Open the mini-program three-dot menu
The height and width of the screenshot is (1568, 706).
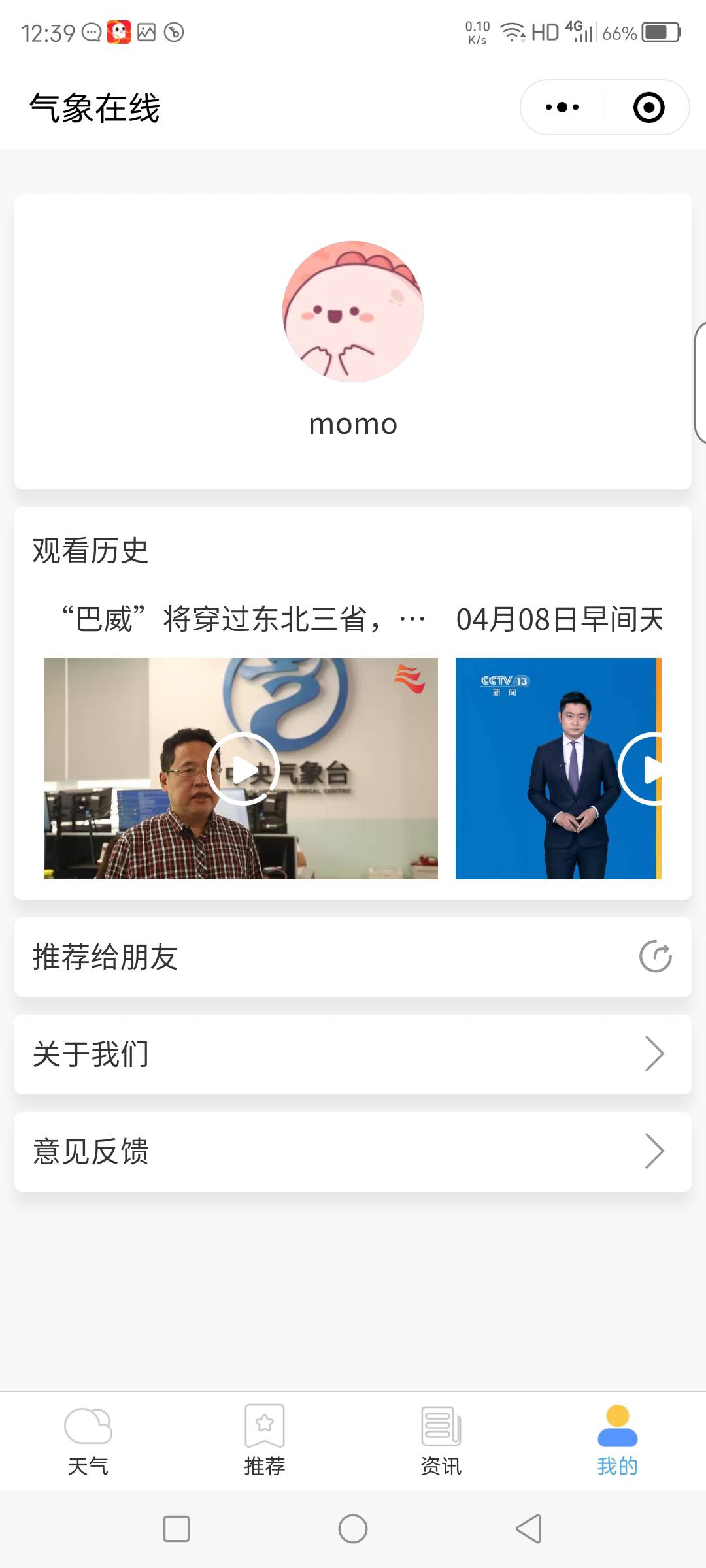(x=562, y=107)
